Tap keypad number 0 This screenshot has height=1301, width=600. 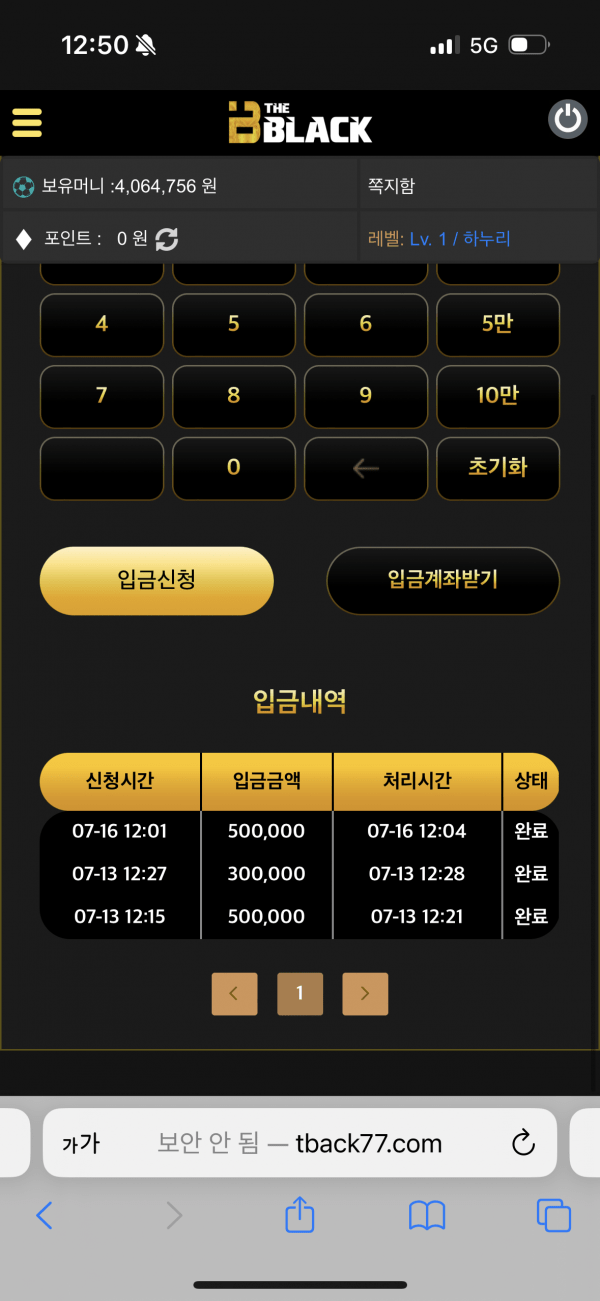pyautogui.click(x=233, y=467)
